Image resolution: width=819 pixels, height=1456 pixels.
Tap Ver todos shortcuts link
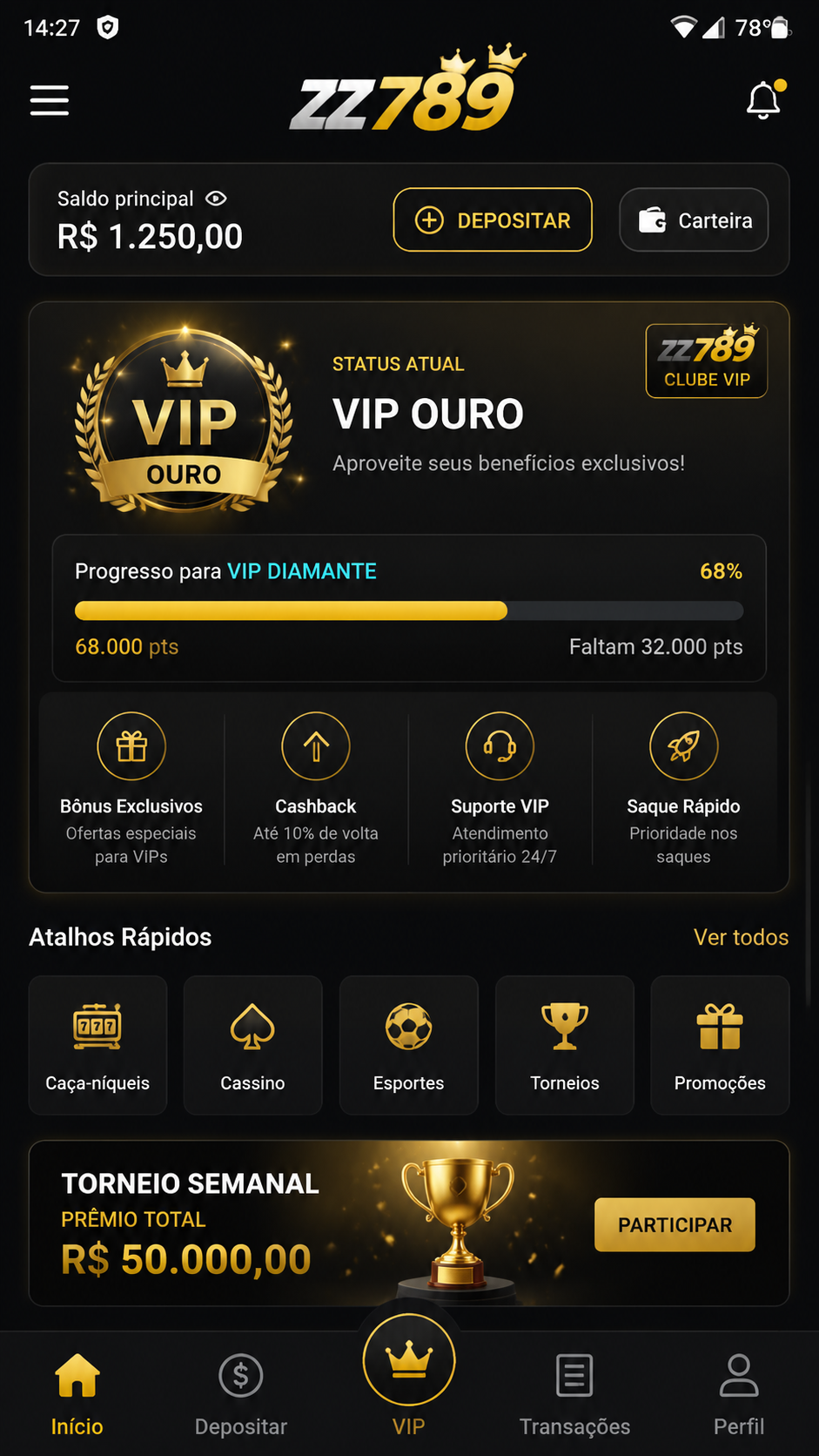[741, 937]
